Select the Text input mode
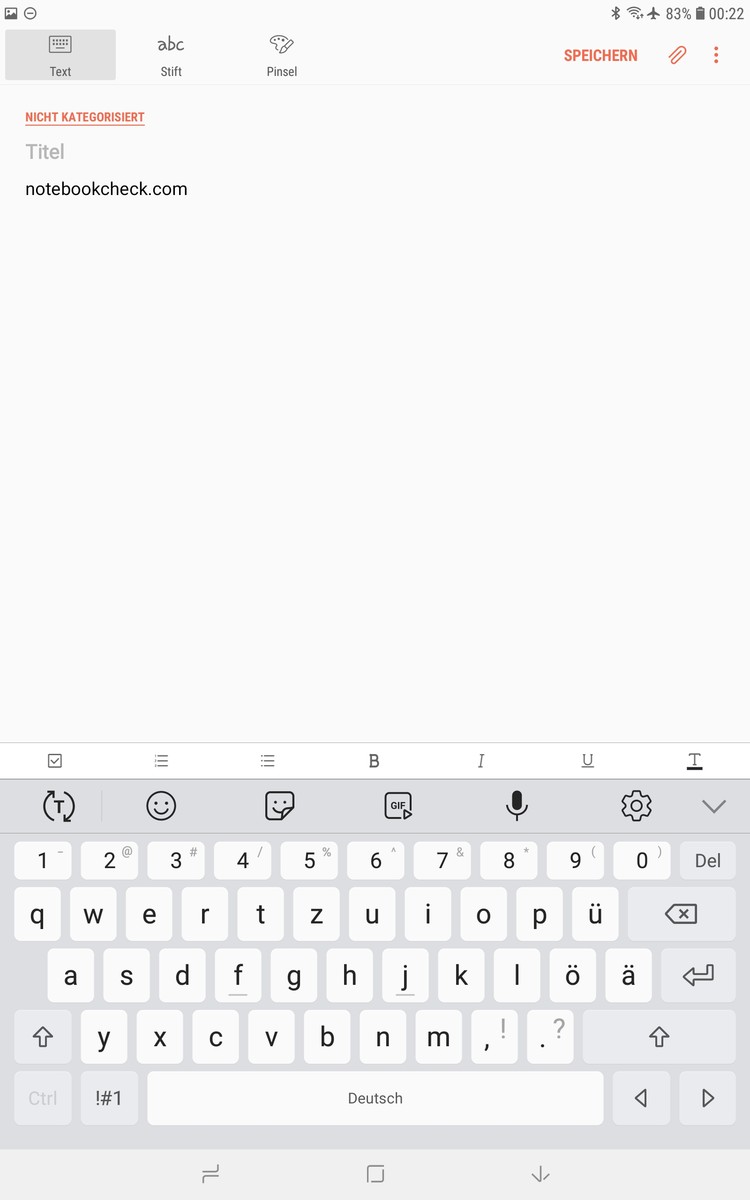Screen dimensions: 750x1200 (60, 55)
